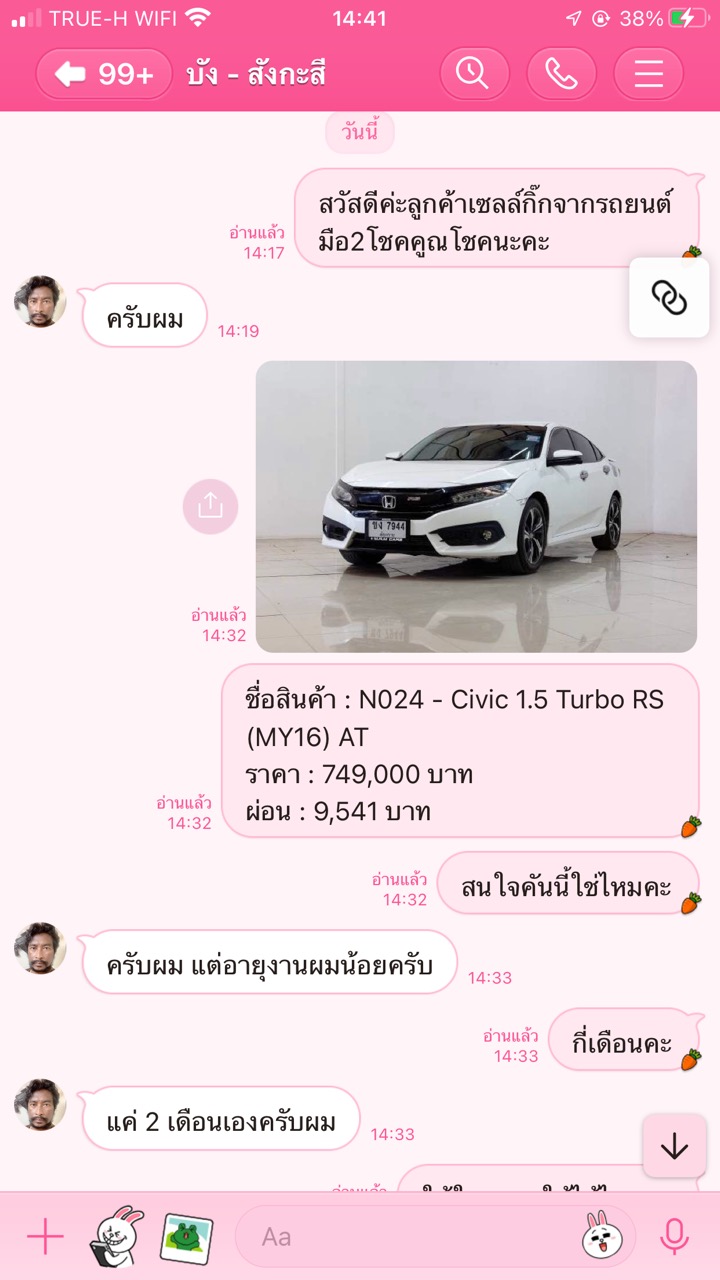Open the rabbit sticker shortcut
Viewport: 720px width, 1280px height.
coord(117,1237)
